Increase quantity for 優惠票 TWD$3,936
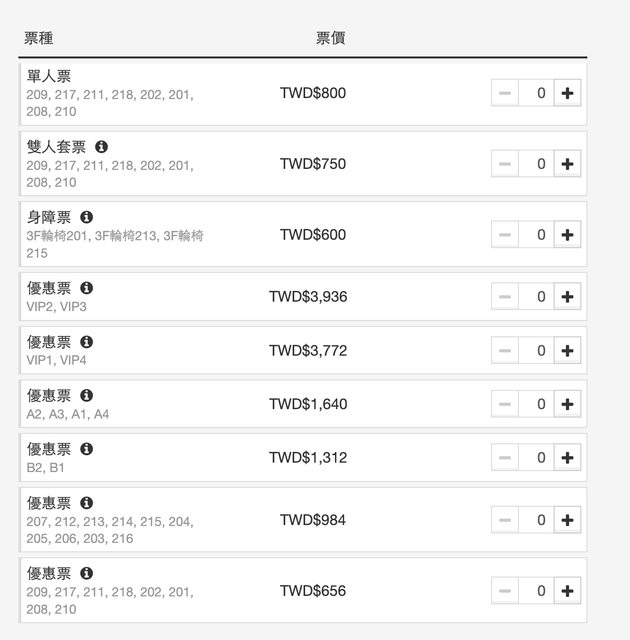The height and width of the screenshot is (640, 630). pyautogui.click(x=567, y=296)
